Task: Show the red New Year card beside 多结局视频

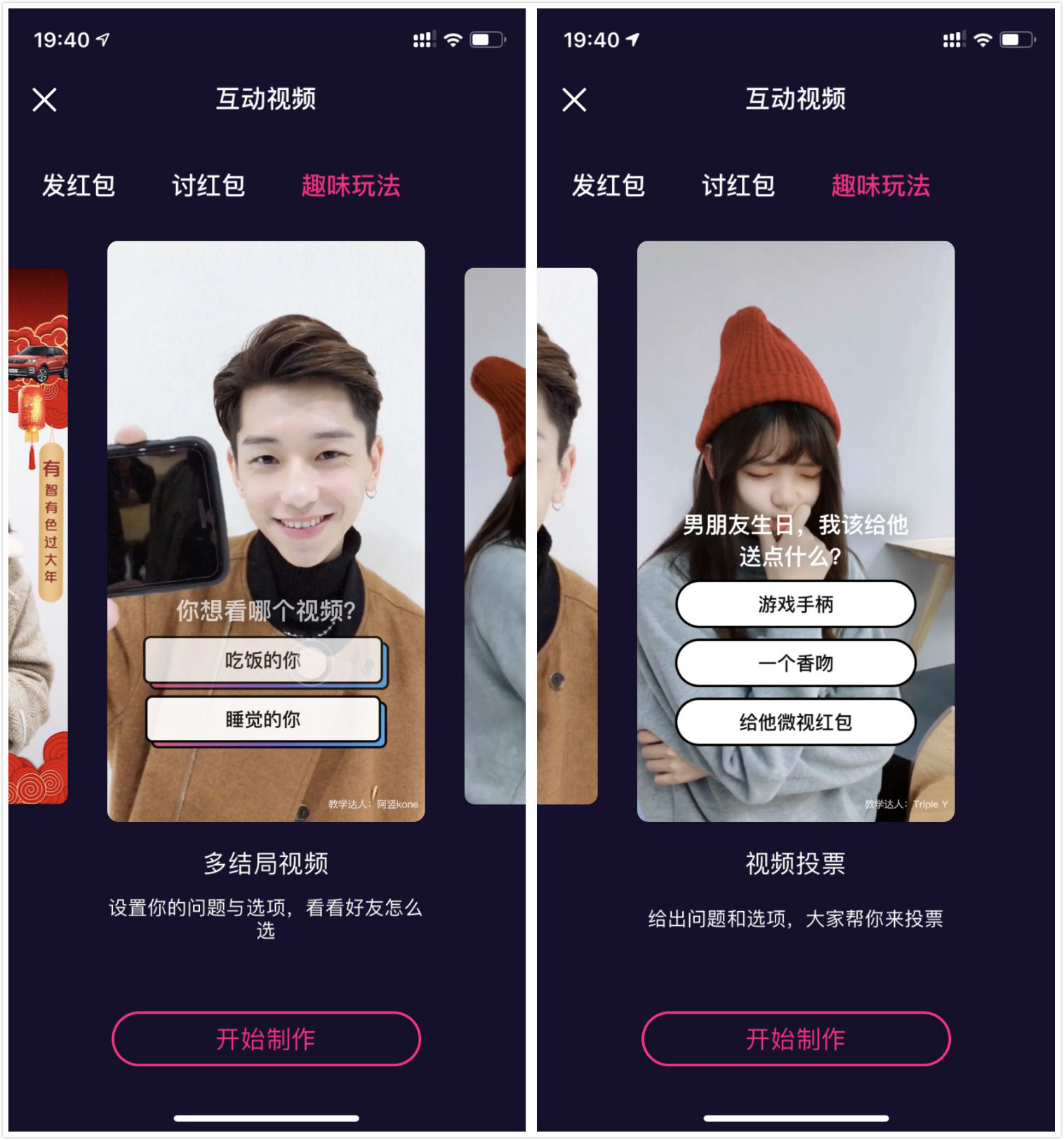Action: coord(39,533)
